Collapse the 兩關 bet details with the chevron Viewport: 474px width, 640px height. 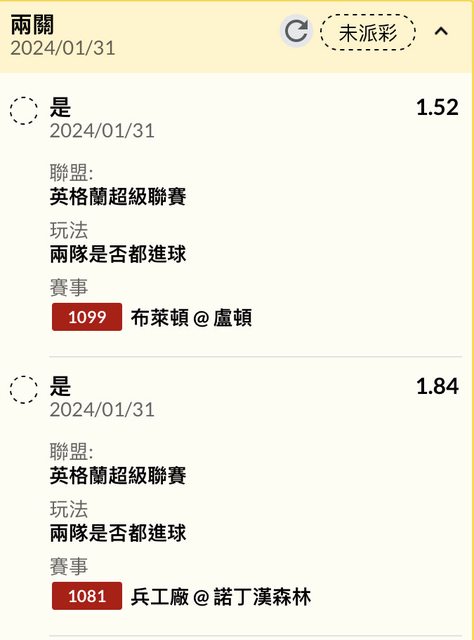[x=441, y=31]
